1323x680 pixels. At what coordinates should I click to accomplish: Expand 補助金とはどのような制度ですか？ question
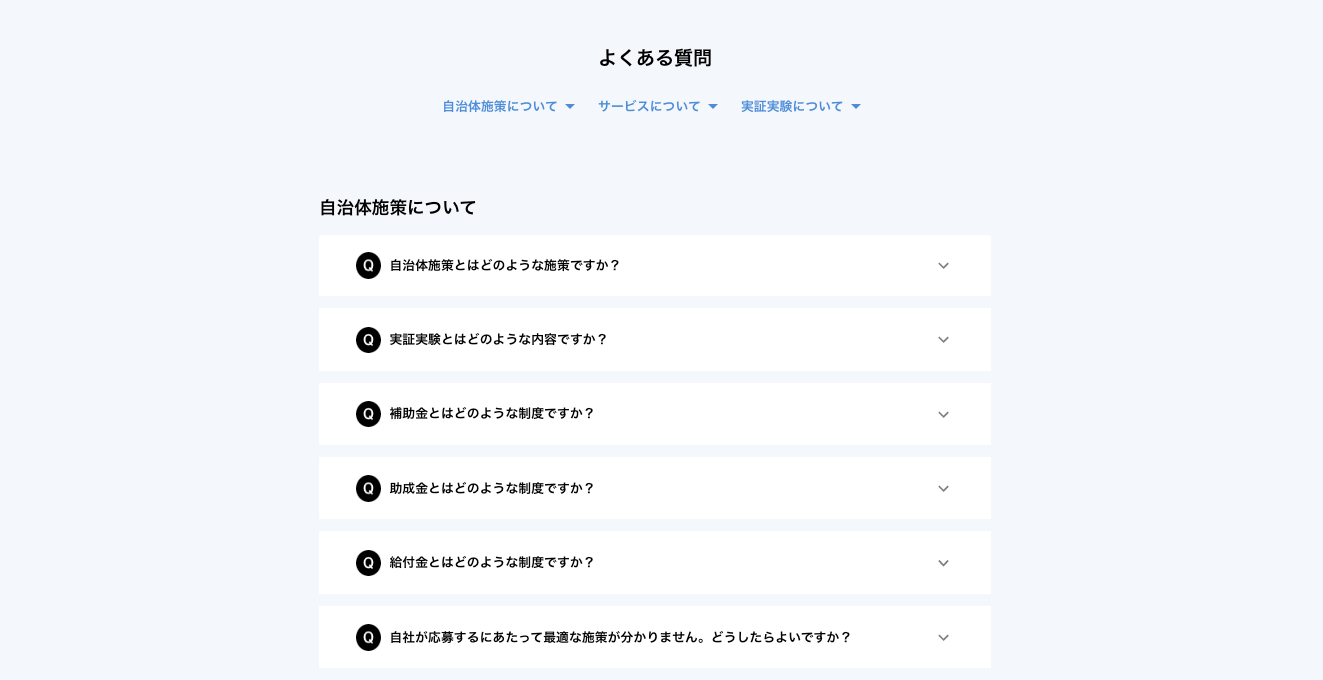pyautogui.click(x=654, y=414)
